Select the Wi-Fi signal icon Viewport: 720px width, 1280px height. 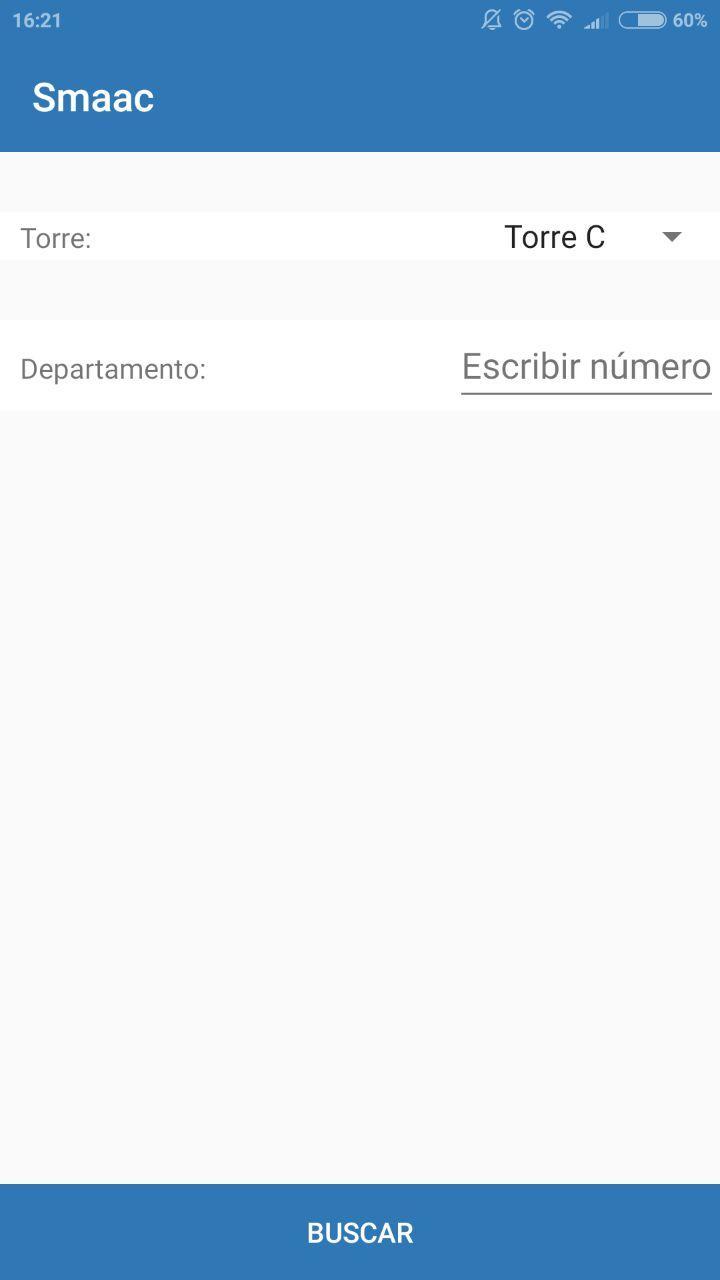557,20
